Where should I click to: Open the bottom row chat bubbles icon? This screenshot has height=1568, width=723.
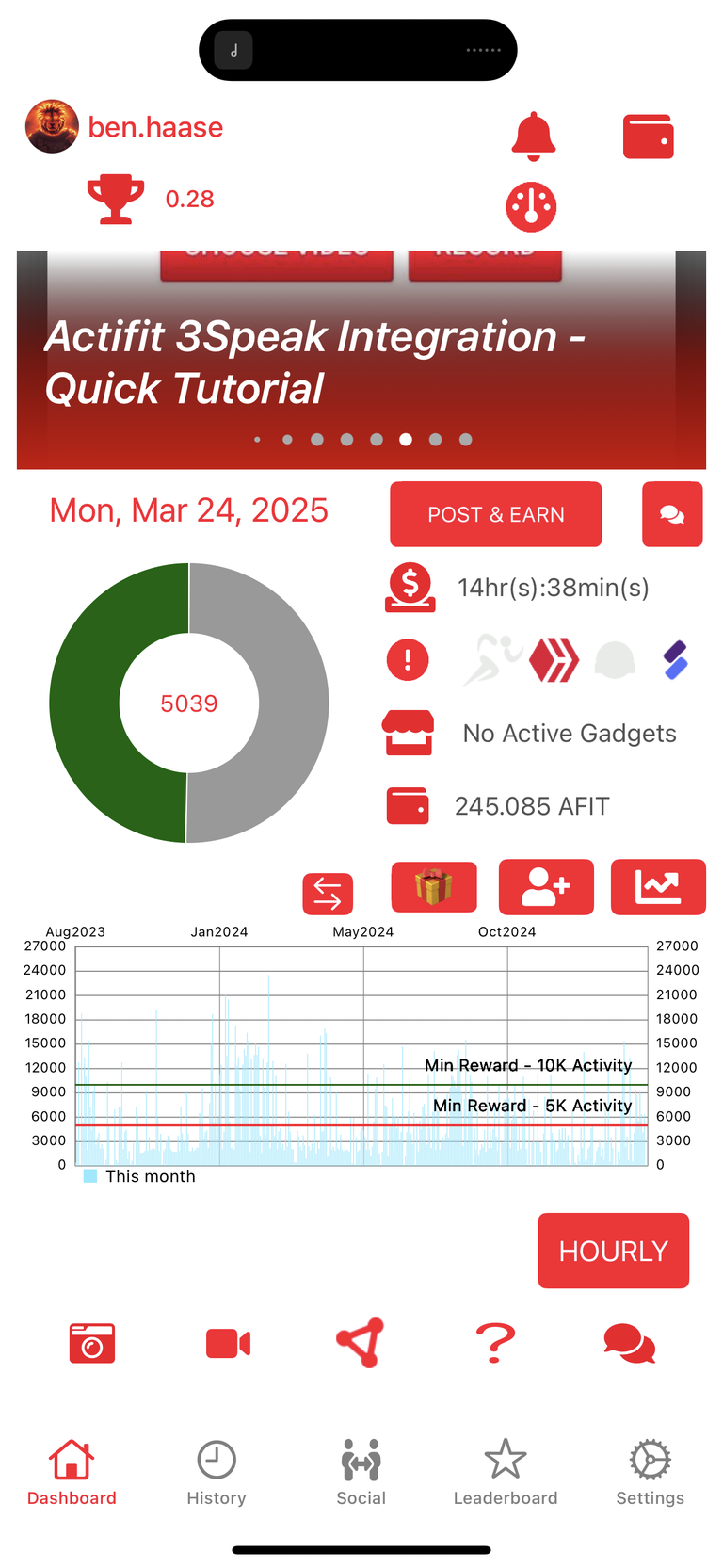click(629, 1343)
